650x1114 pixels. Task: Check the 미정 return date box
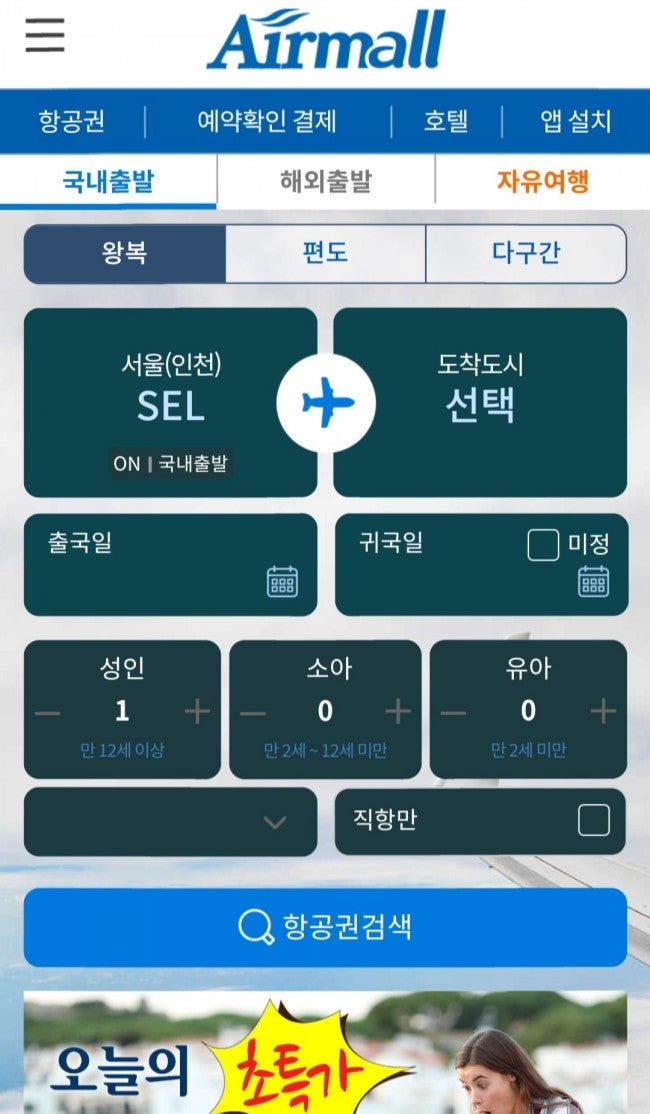tap(543, 545)
